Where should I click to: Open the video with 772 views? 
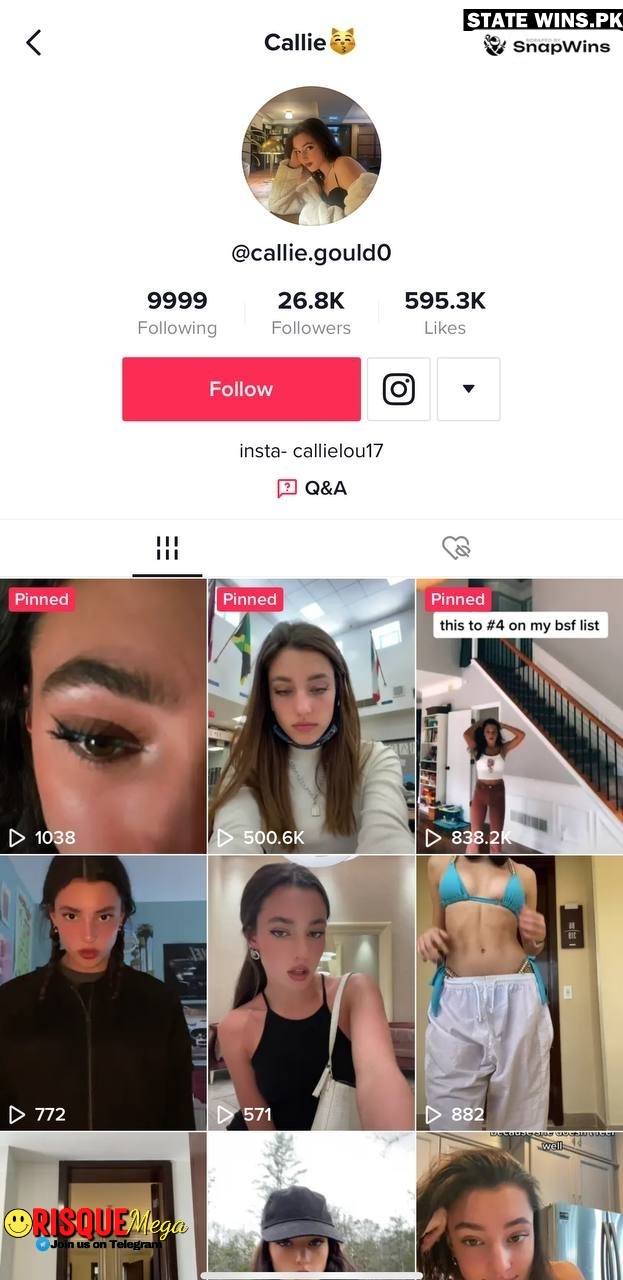pos(103,992)
